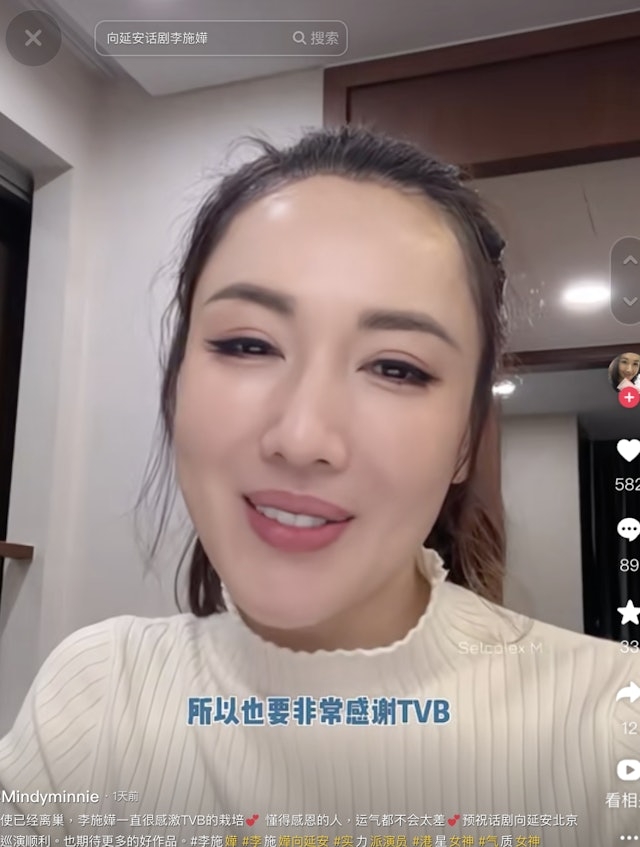The height and width of the screenshot is (847, 640).
Task: Open the author's avatar profile
Action: (x=626, y=370)
